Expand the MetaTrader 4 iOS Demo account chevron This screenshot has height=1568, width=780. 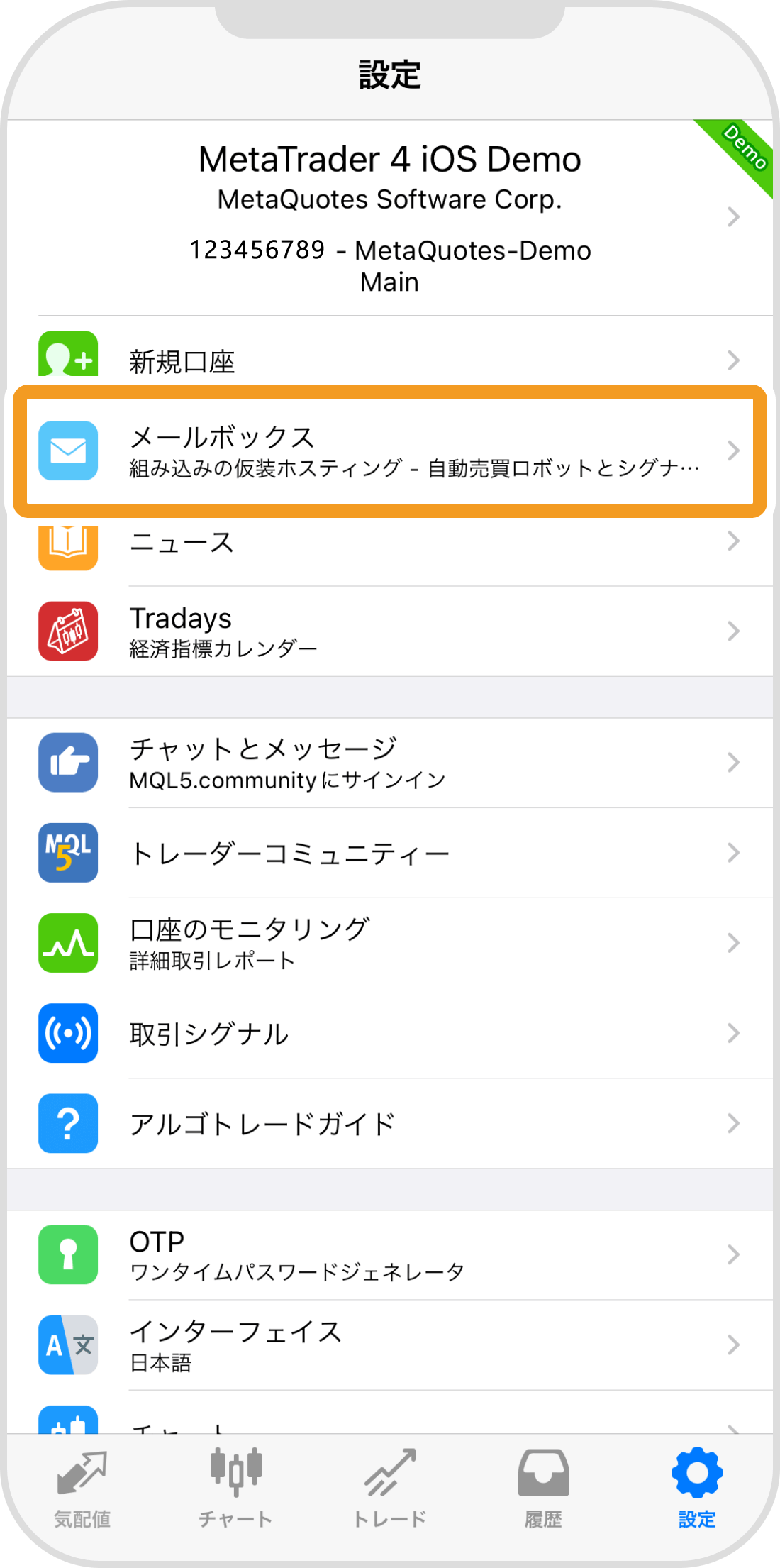(x=733, y=216)
